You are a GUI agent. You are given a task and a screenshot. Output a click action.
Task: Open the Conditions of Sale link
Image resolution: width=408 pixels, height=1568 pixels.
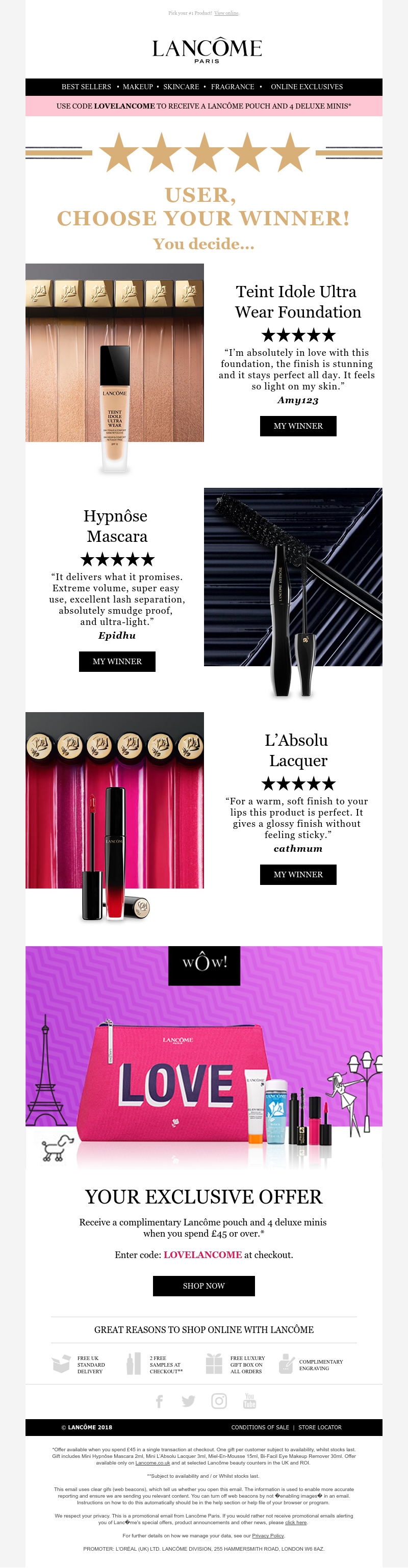point(260,1427)
